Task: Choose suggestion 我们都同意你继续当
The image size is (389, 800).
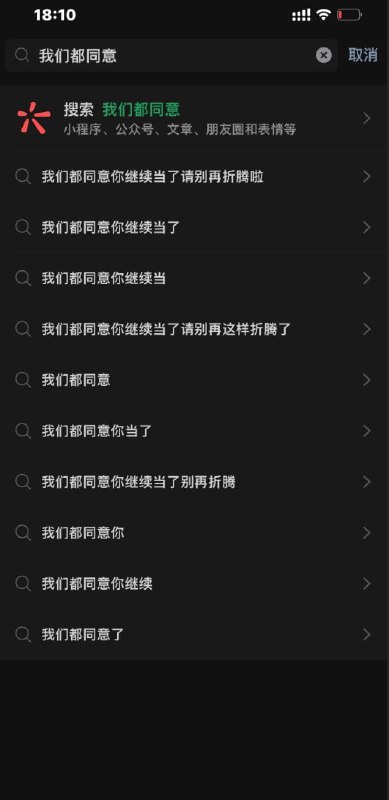Action: coord(194,278)
